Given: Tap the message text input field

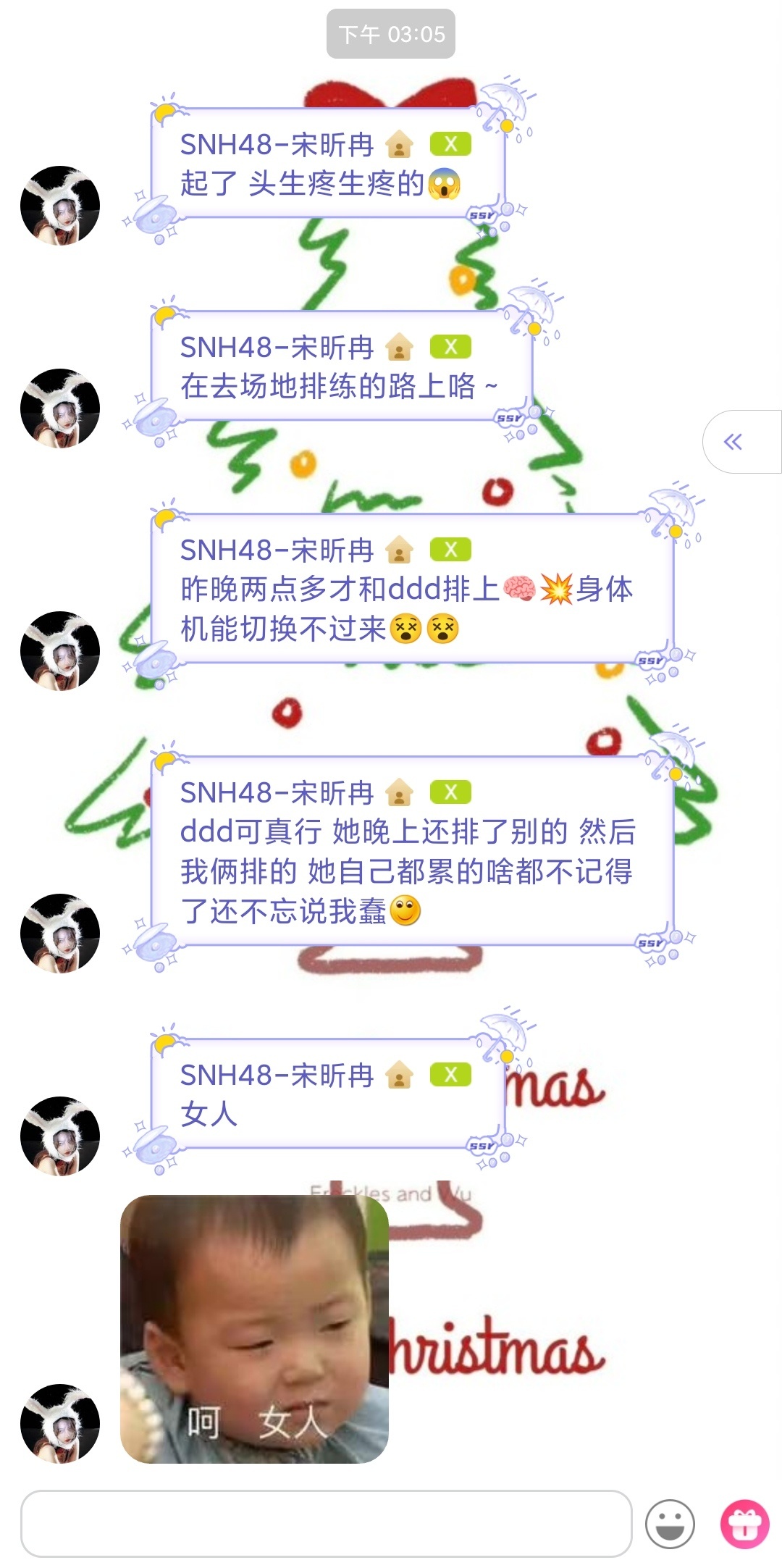Looking at the screenshot, I should pyautogui.click(x=326, y=1523).
